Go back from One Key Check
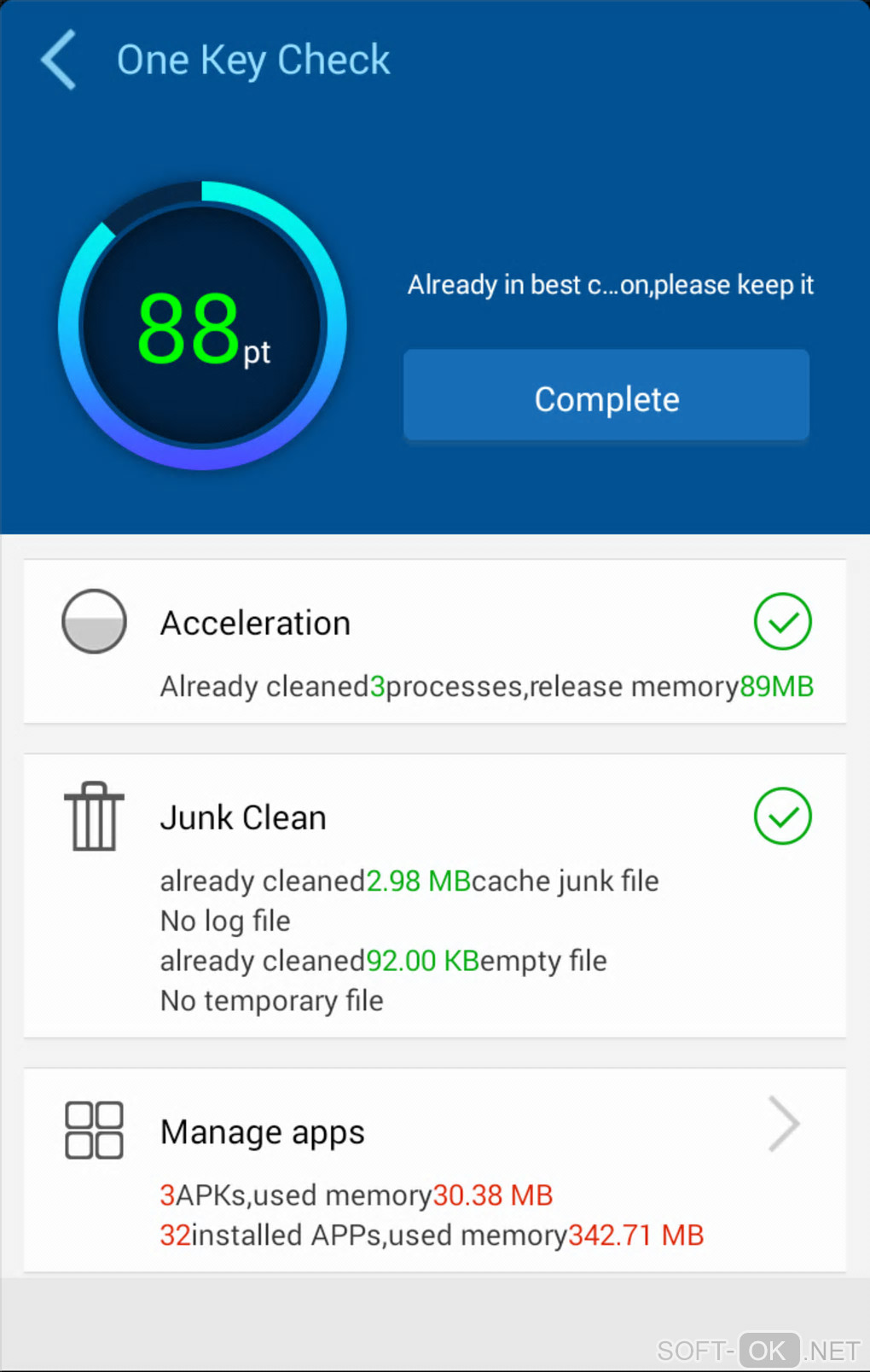The width and height of the screenshot is (870, 1372). click(x=59, y=60)
